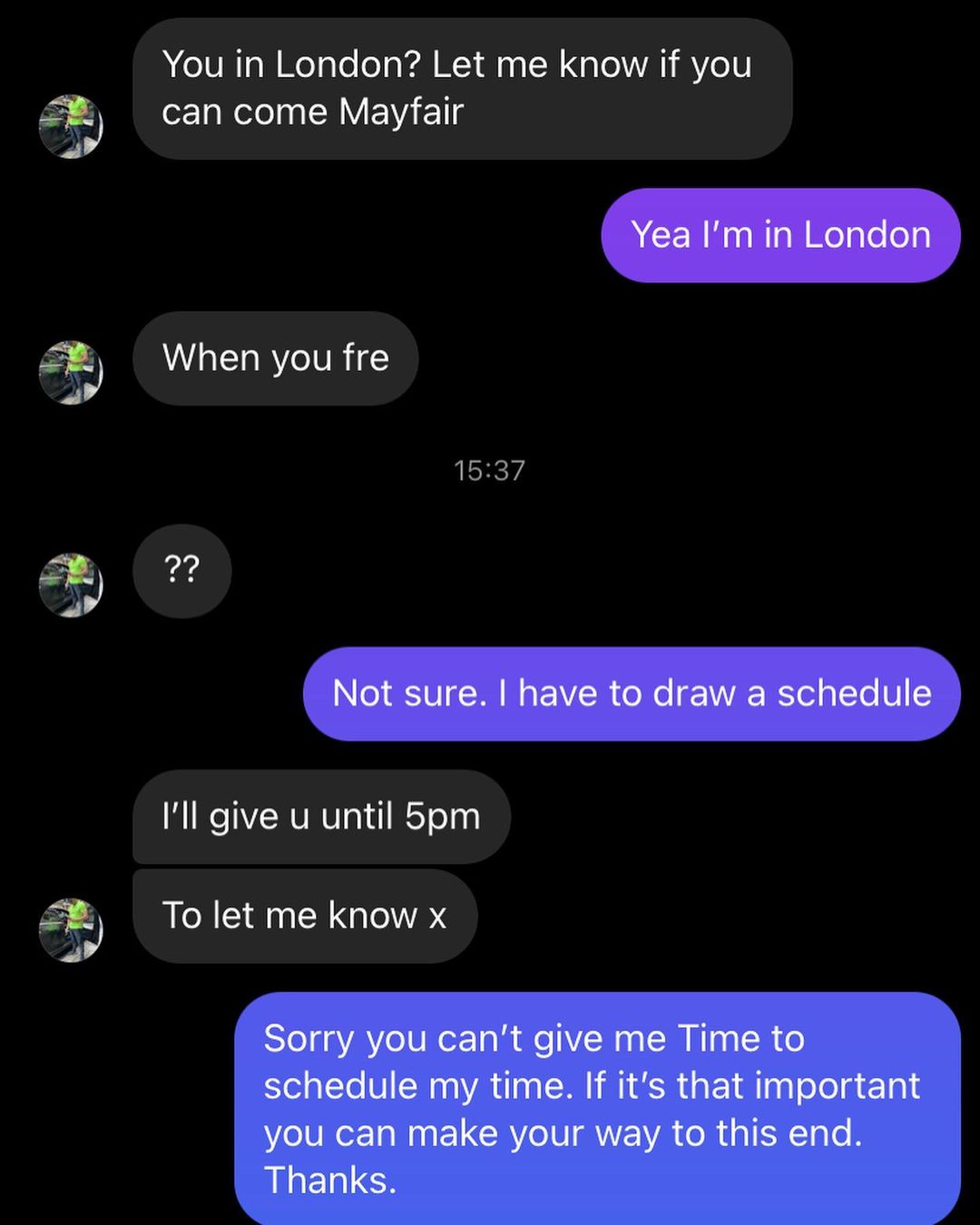Select the avatar beside "To let me know x"

(71, 929)
